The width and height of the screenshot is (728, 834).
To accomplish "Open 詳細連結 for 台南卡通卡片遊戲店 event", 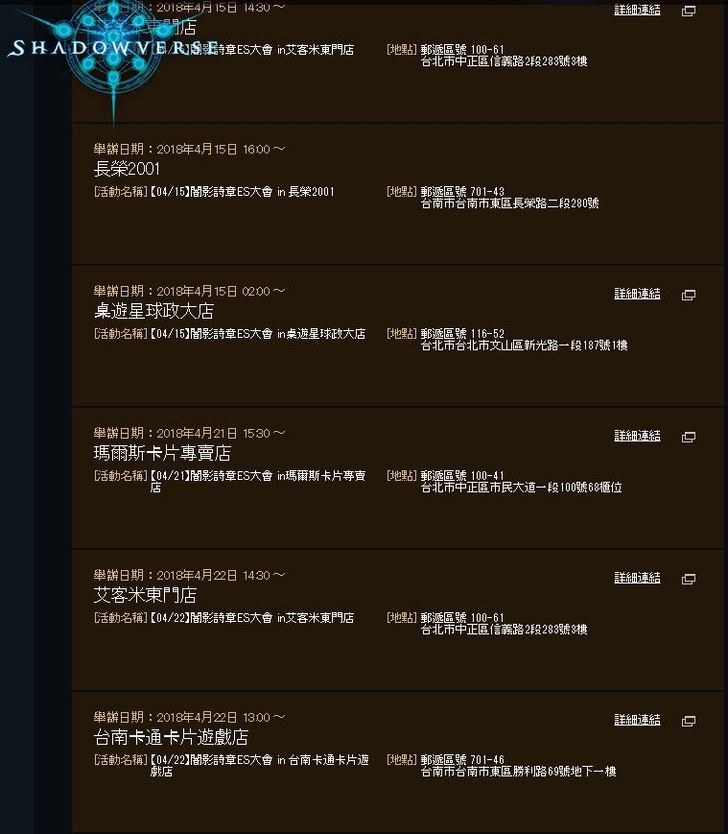I will click(637, 720).
